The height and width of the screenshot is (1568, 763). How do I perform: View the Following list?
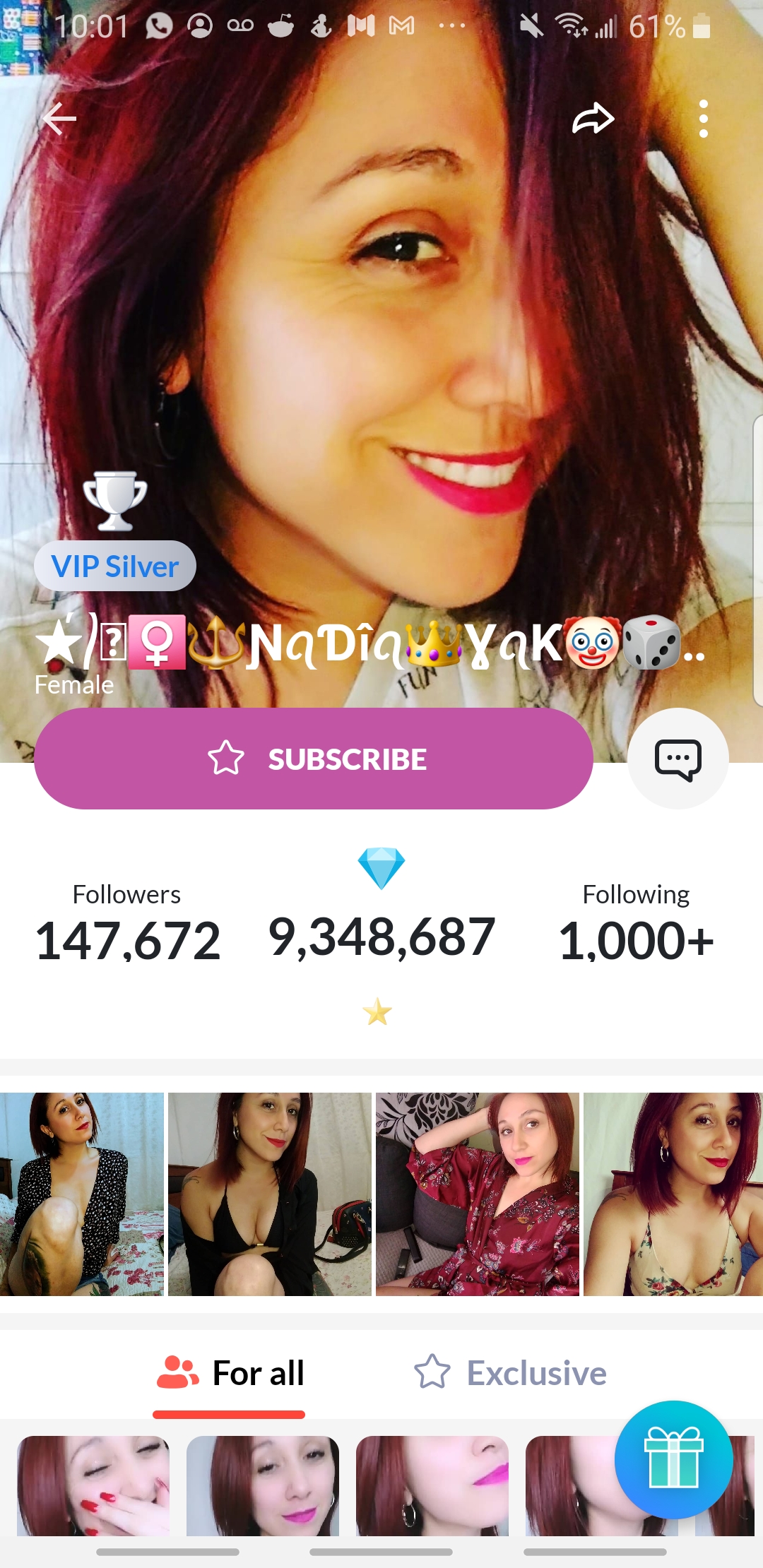636,924
